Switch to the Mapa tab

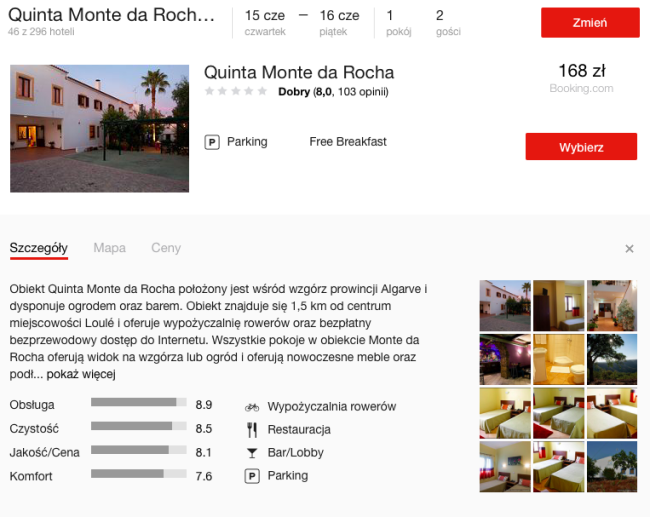tap(109, 248)
